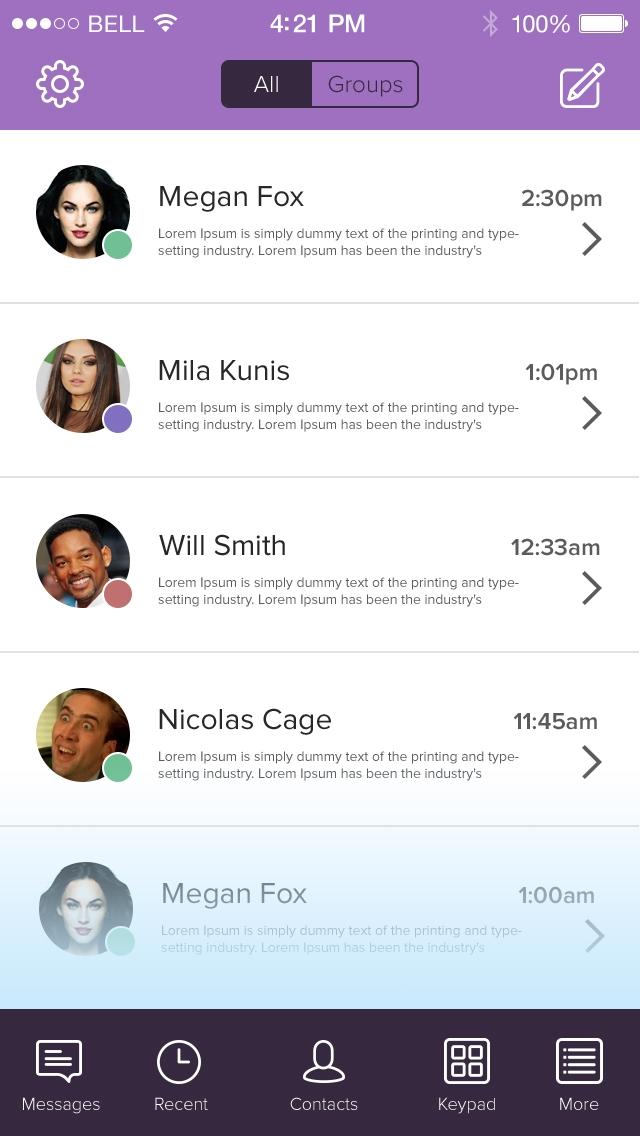The image size is (640, 1136).
Task: Compose a new message
Action: (581, 85)
